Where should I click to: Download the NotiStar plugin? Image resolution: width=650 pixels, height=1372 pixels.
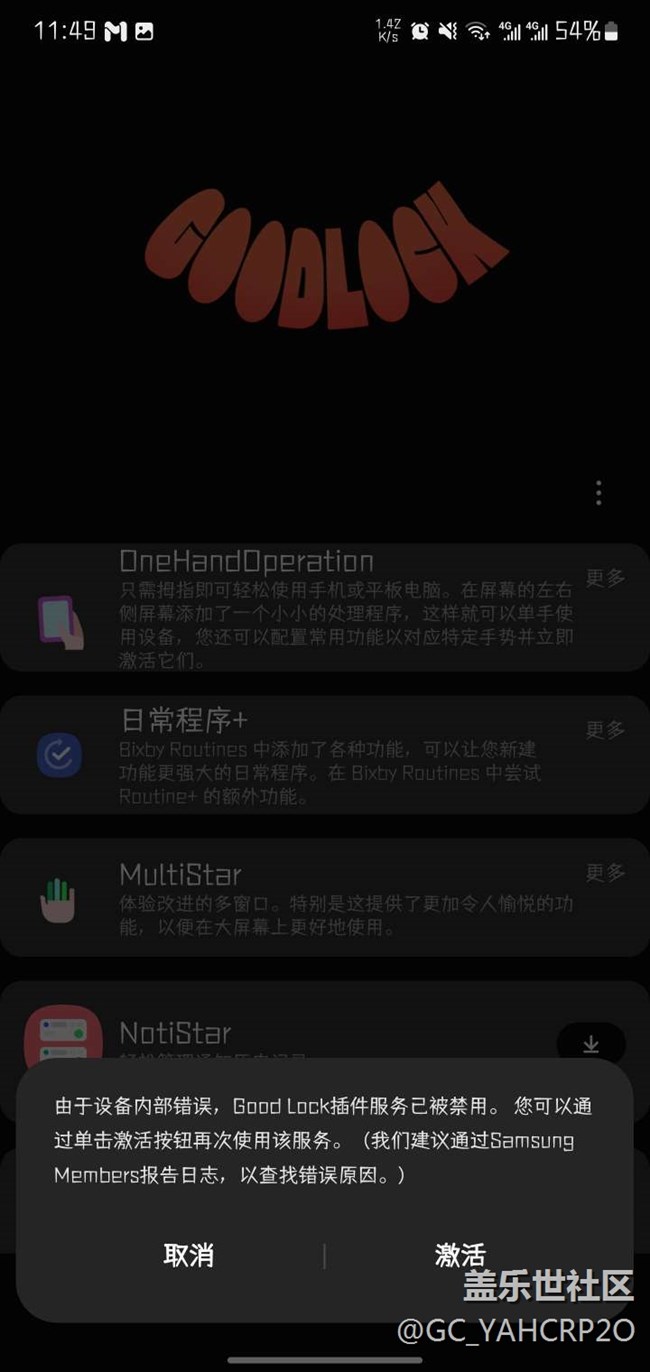pyautogui.click(x=590, y=1044)
